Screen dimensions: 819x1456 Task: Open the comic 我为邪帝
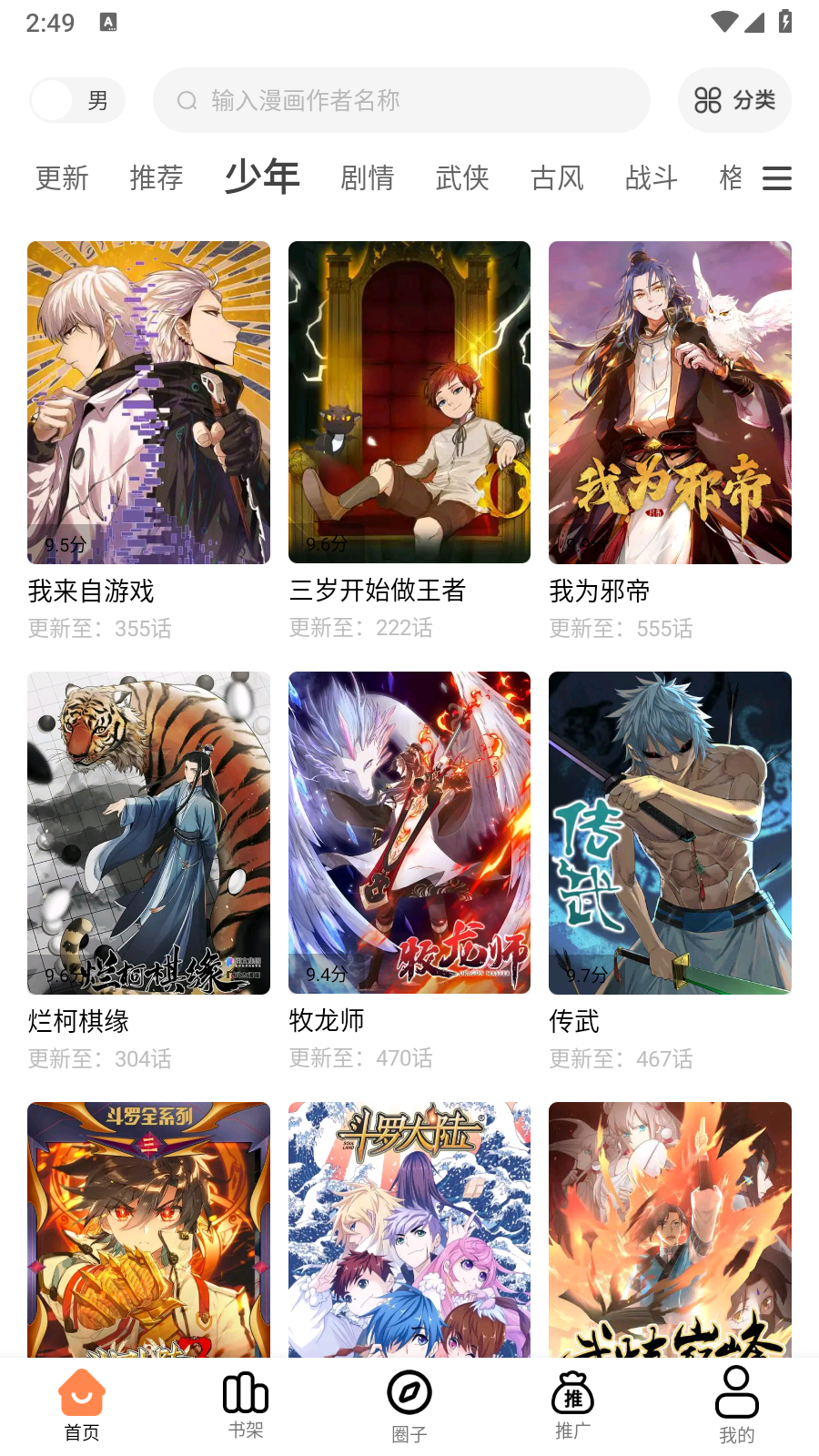[670, 402]
